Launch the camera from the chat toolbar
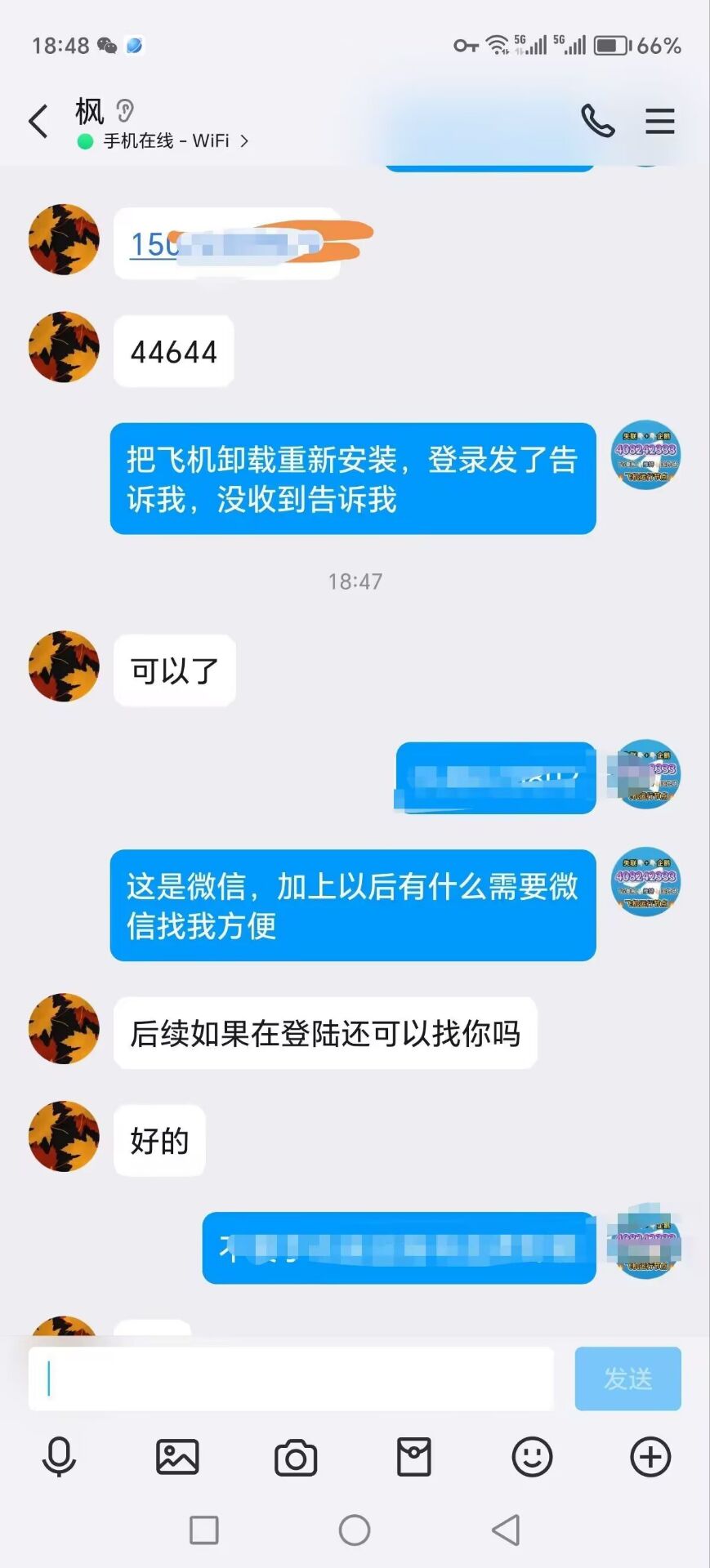The height and width of the screenshot is (1568, 710). click(x=296, y=1458)
